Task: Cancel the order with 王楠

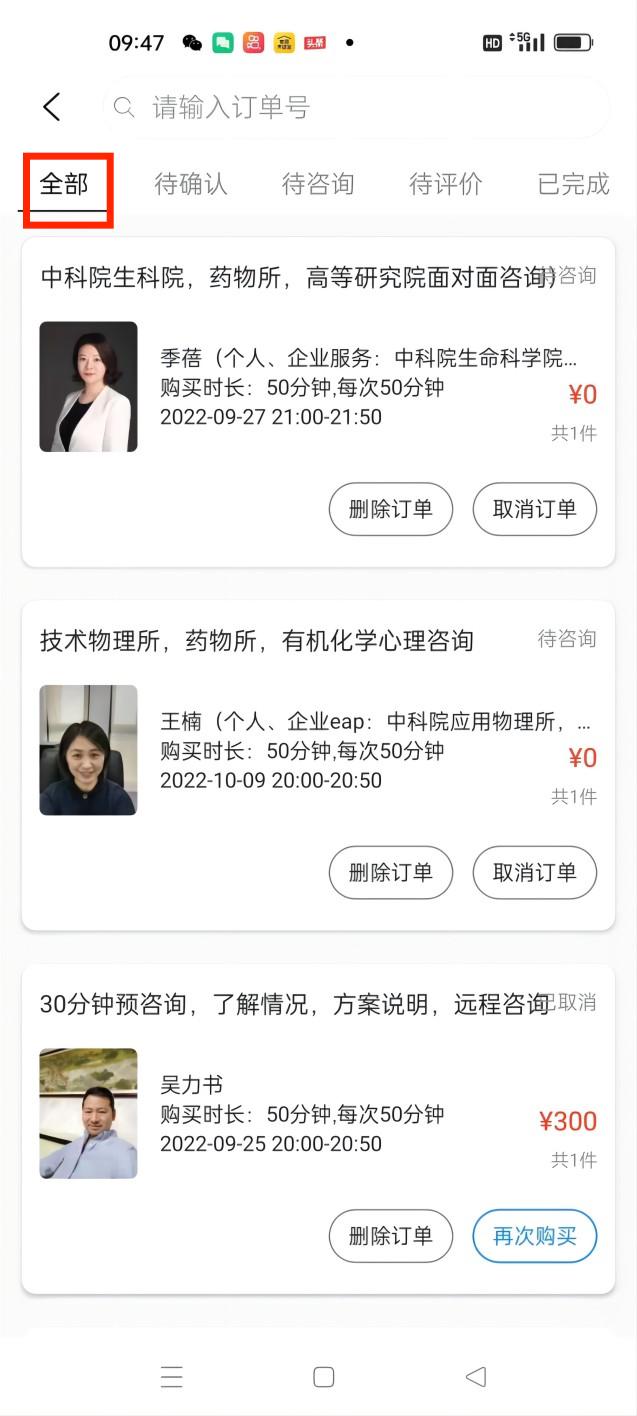Action: click(x=535, y=873)
